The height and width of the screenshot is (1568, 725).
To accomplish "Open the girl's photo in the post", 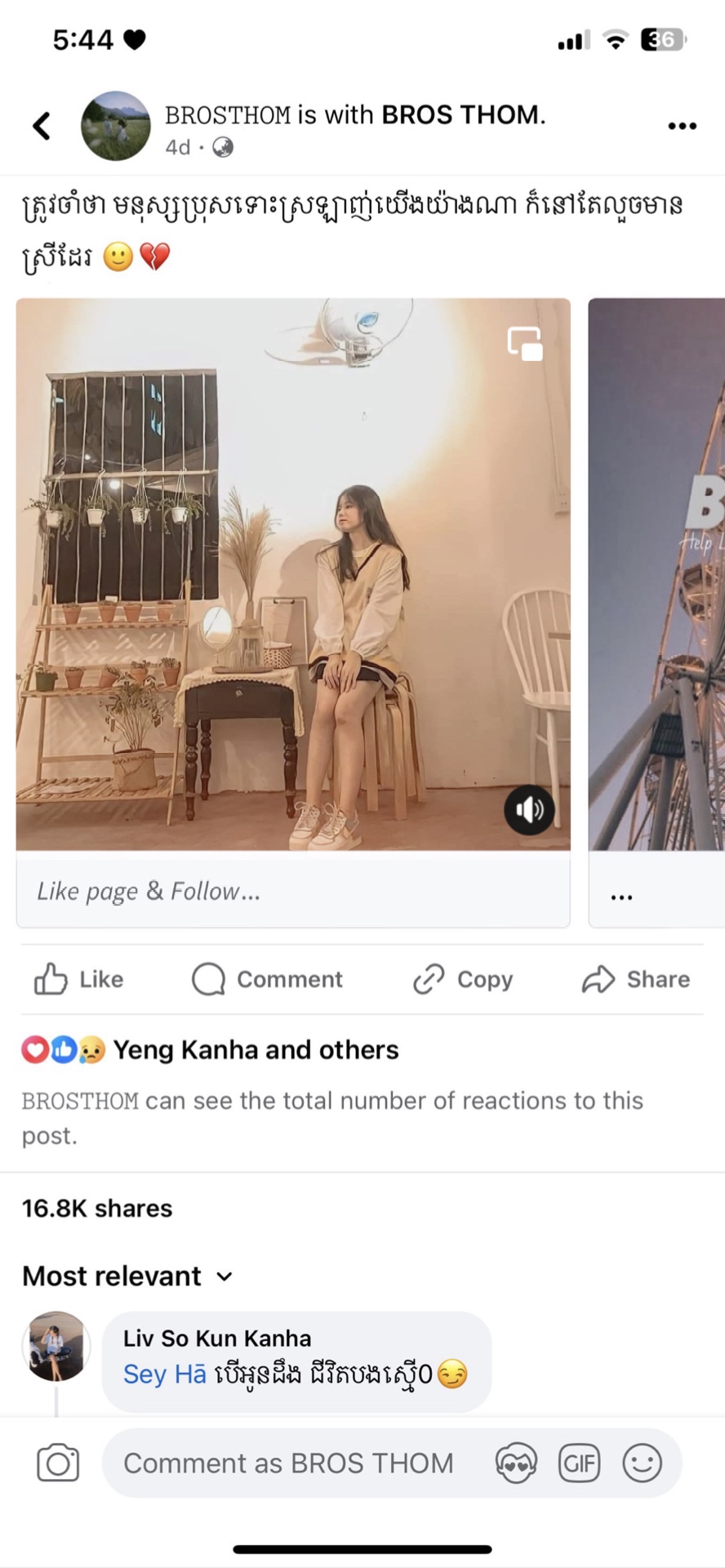I will tap(293, 574).
